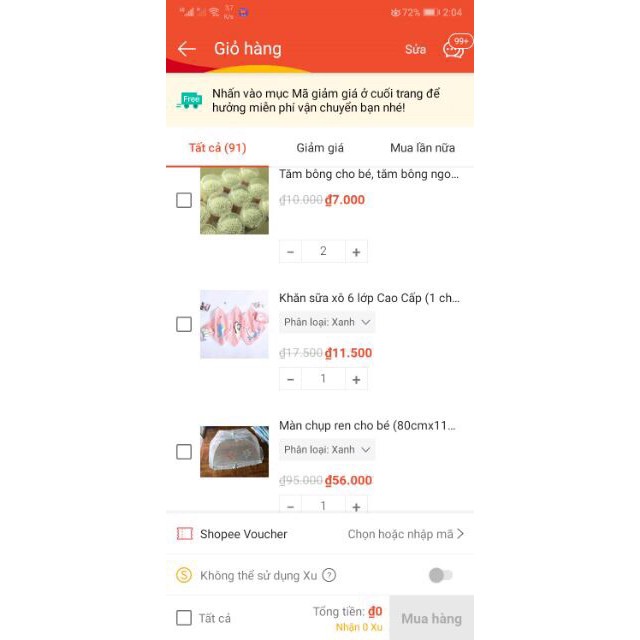Select all items with Tất cả checkbox

pyautogui.click(x=184, y=618)
